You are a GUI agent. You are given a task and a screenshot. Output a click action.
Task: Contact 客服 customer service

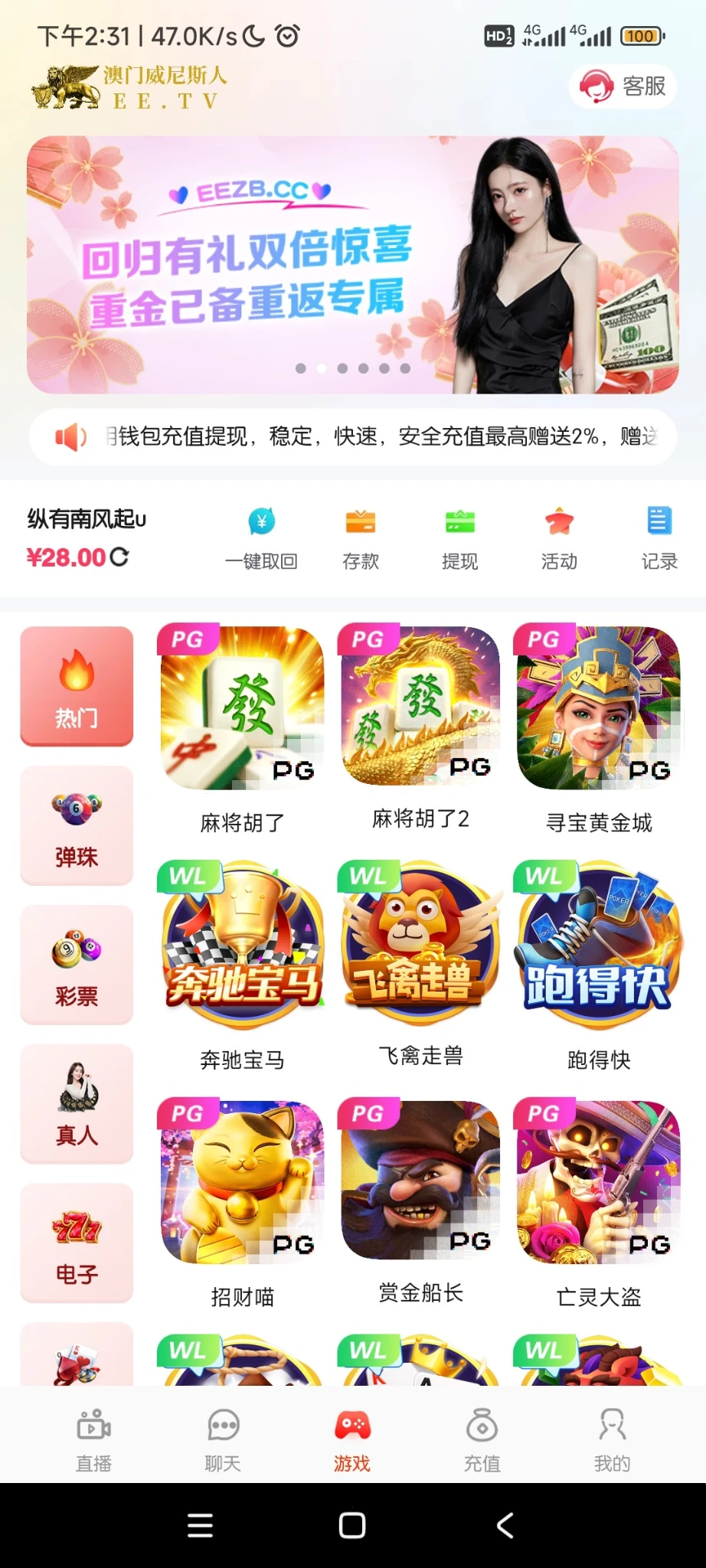click(x=623, y=86)
